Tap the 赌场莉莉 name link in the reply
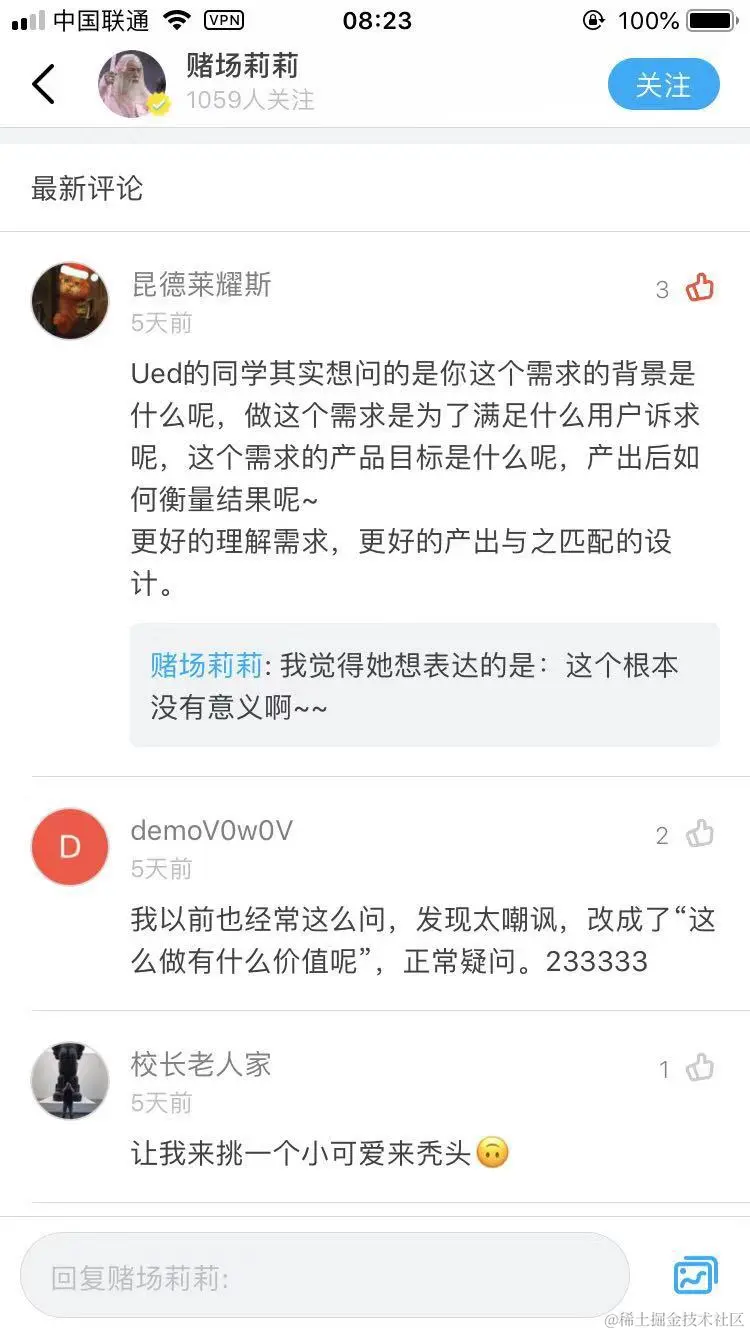The width and height of the screenshot is (750, 1334). [206, 666]
